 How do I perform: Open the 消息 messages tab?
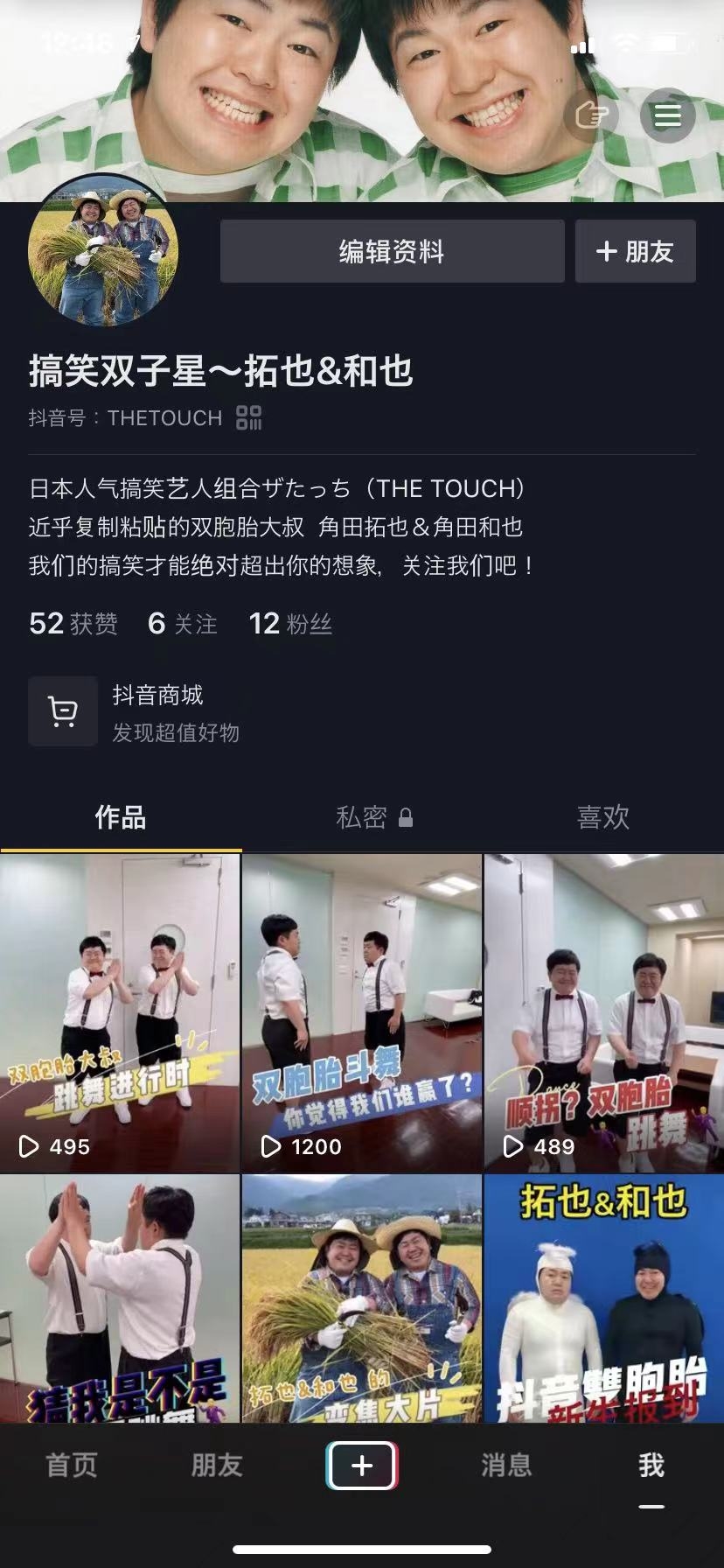click(x=506, y=1465)
